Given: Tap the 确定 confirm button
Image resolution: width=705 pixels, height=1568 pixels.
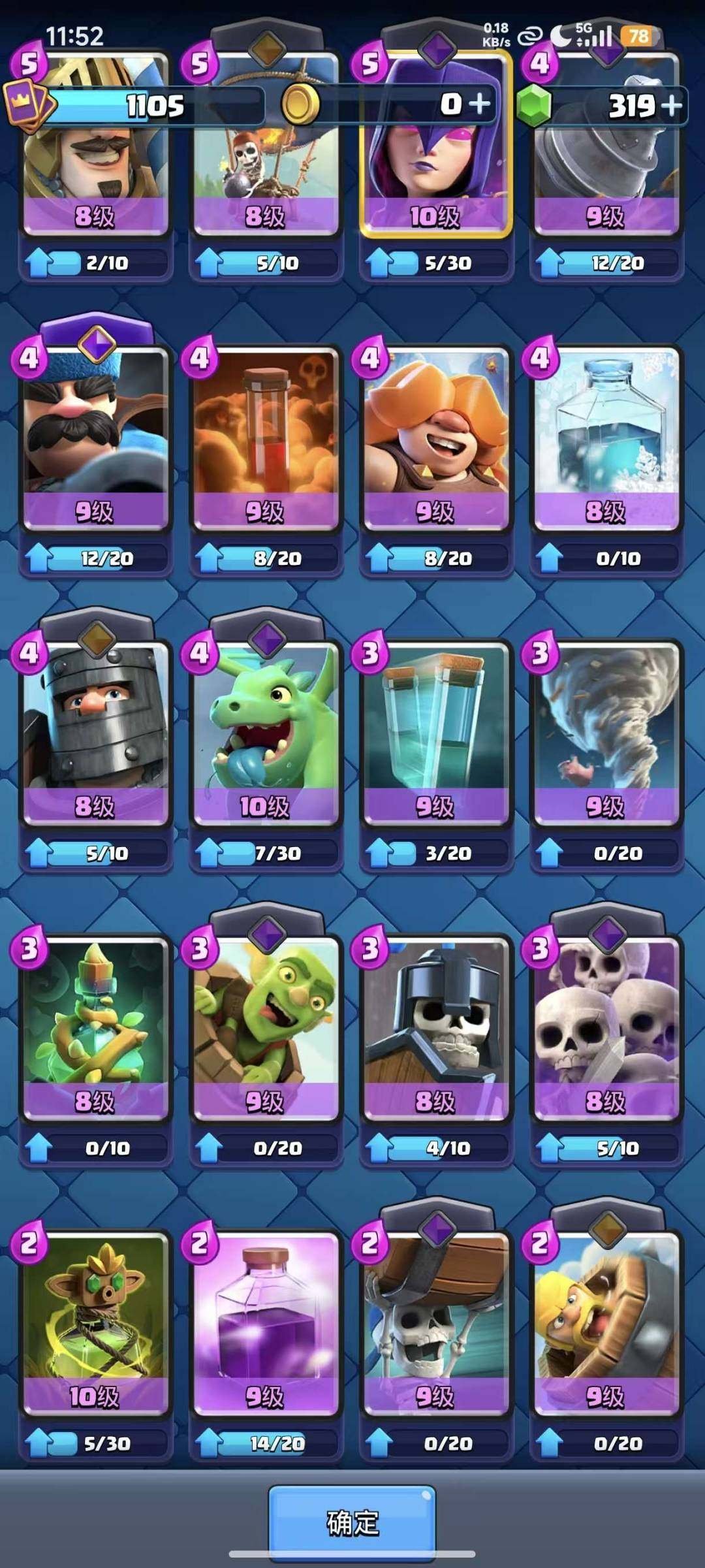Looking at the screenshot, I should pos(352,1522).
